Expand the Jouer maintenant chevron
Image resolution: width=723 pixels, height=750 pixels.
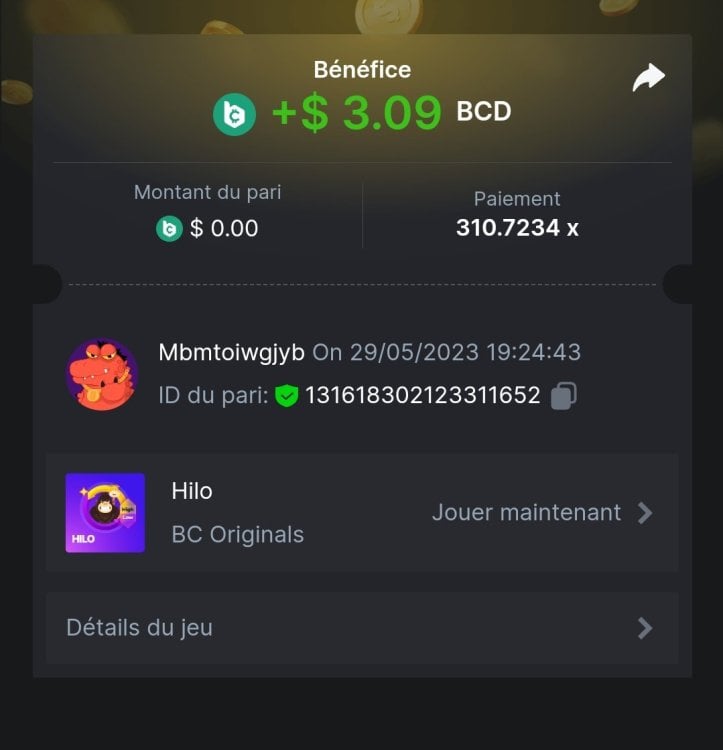[645, 513]
